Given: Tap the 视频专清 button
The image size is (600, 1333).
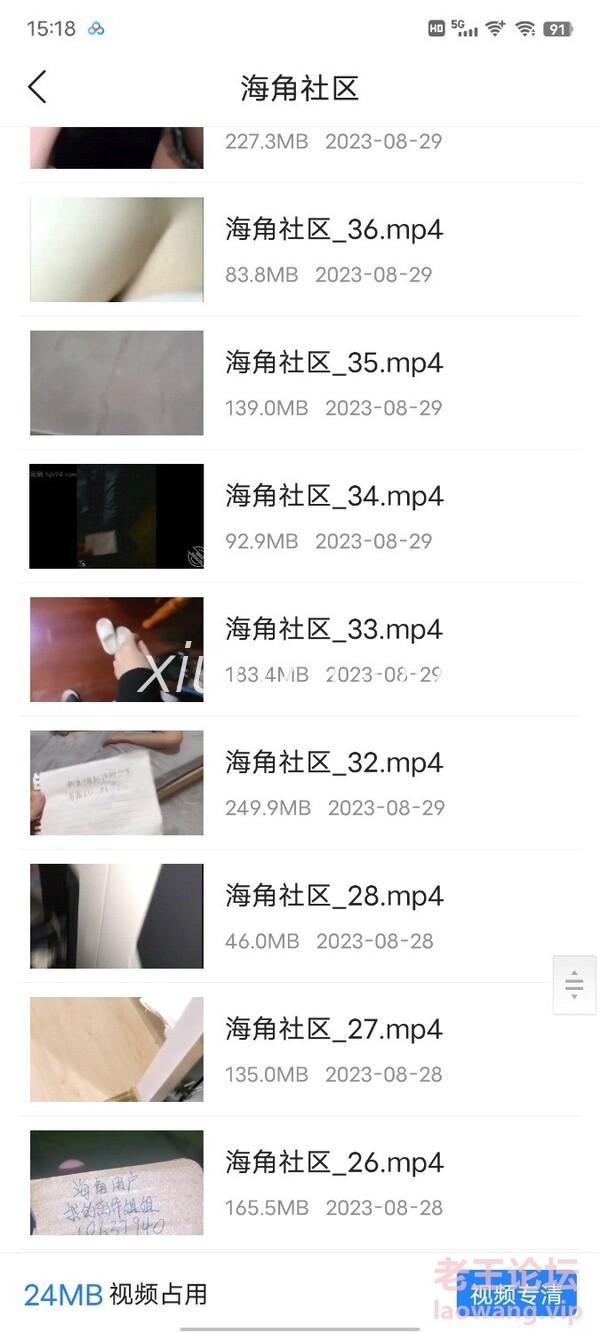Looking at the screenshot, I should pos(516,1296).
